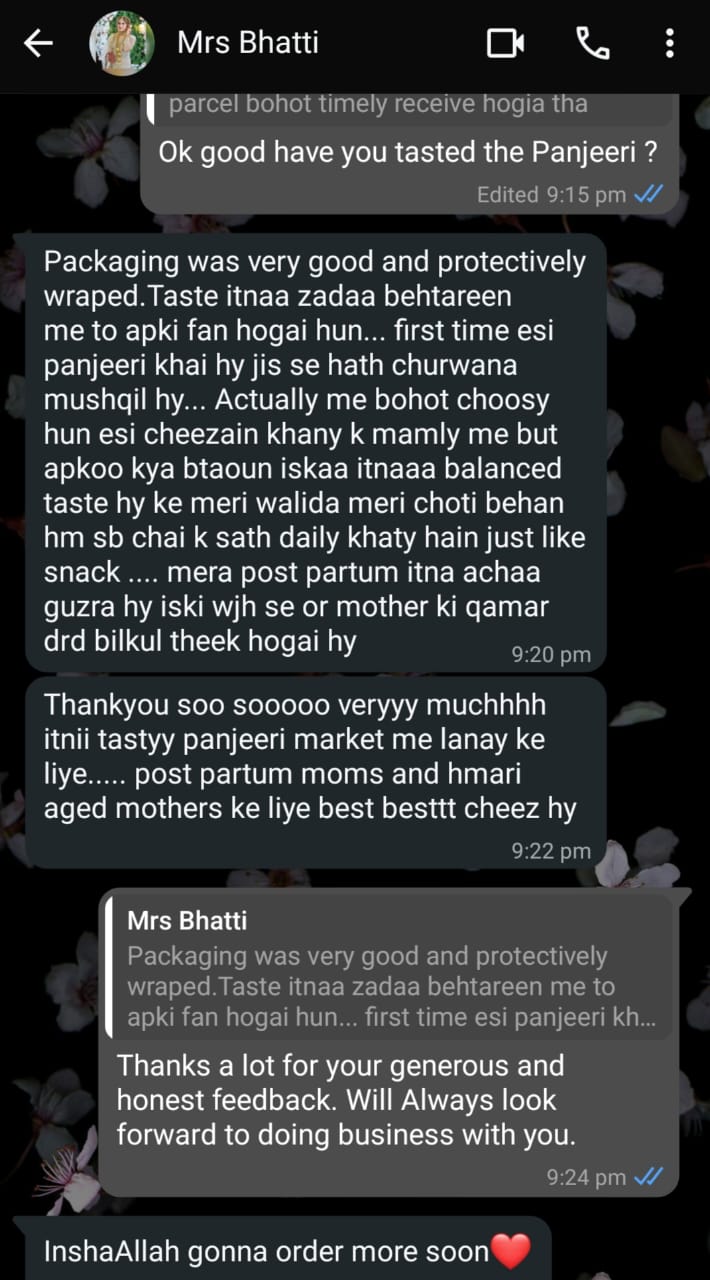Viewport: 710px width, 1280px height.
Task: Start a voice call with Mrs Bhatti
Action: [x=593, y=43]
